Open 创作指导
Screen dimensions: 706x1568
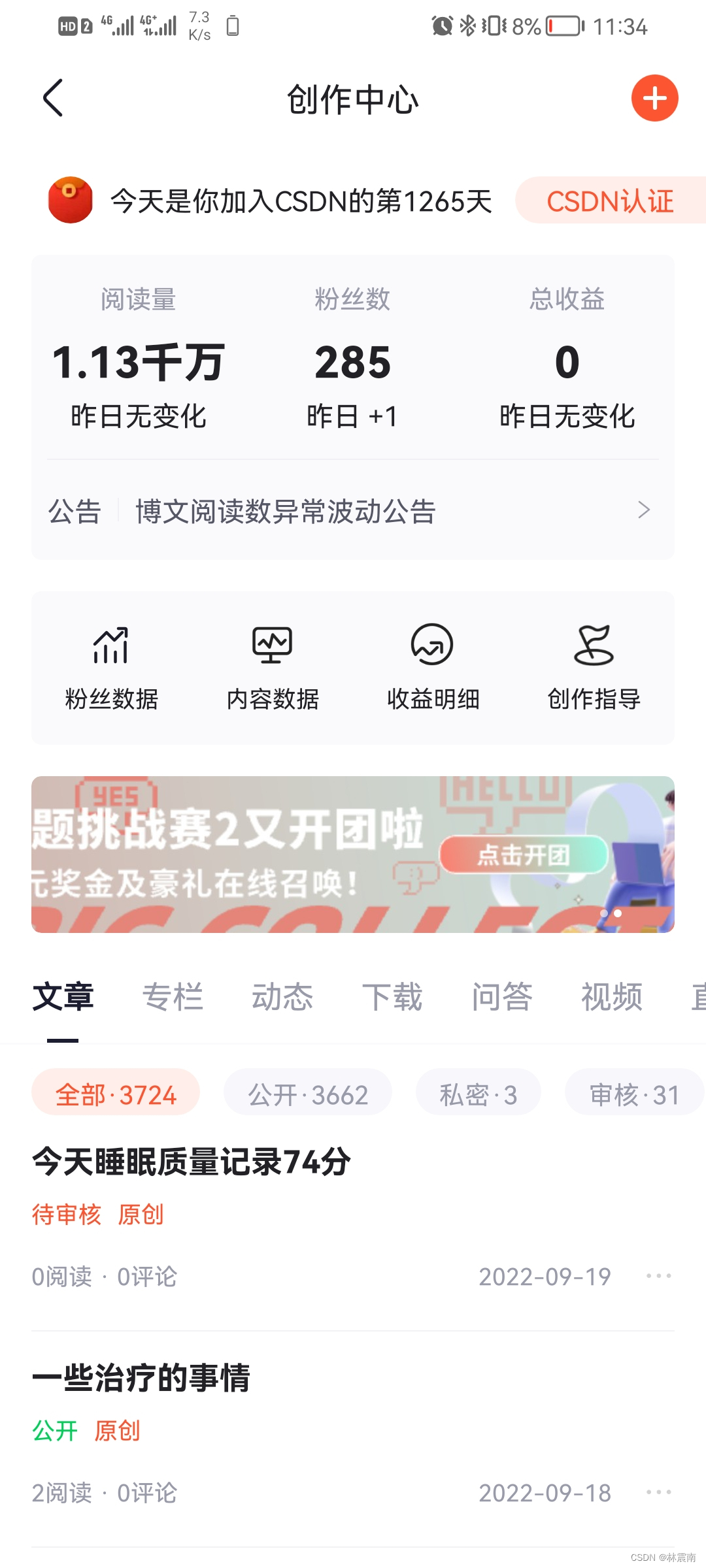pos(594,668)
